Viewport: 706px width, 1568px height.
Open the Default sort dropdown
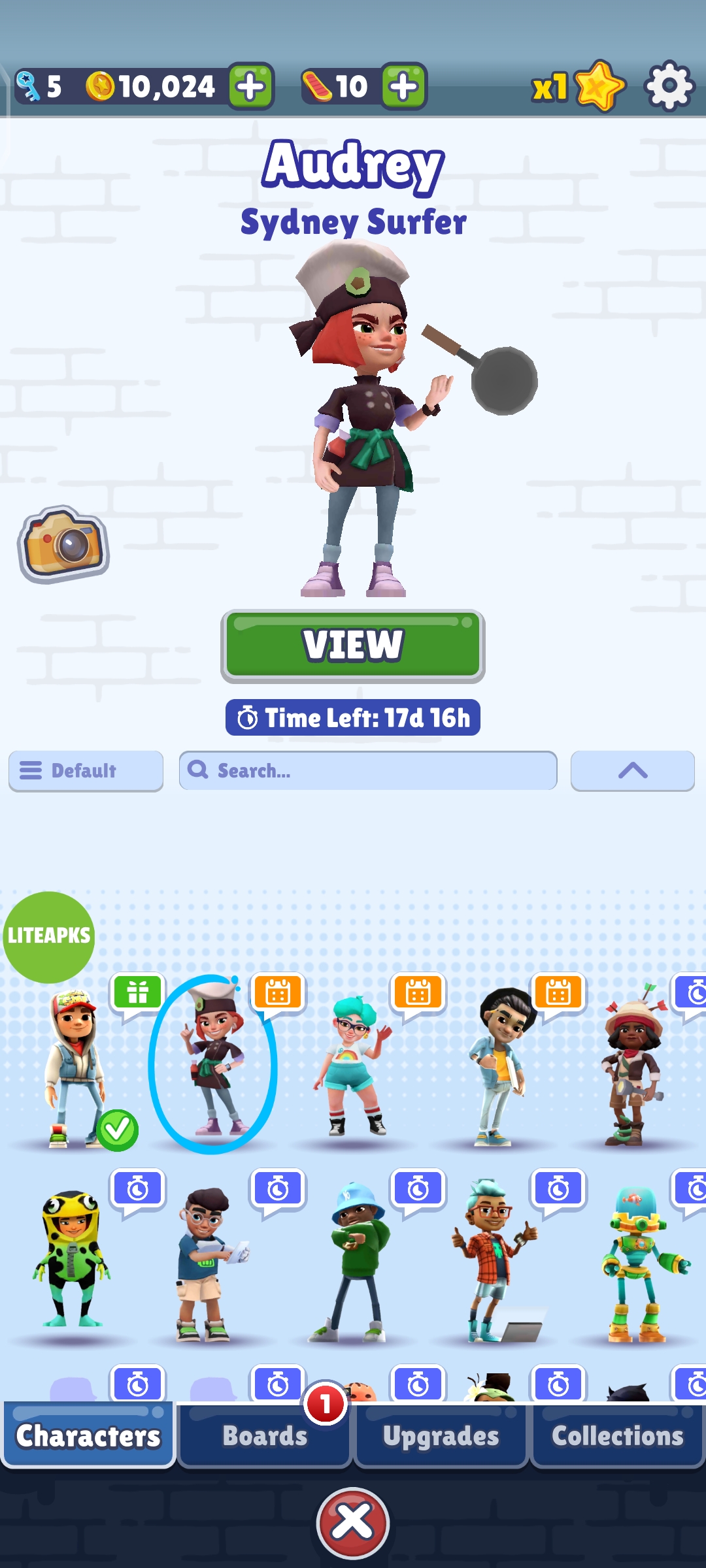click(x=86, y=771)
